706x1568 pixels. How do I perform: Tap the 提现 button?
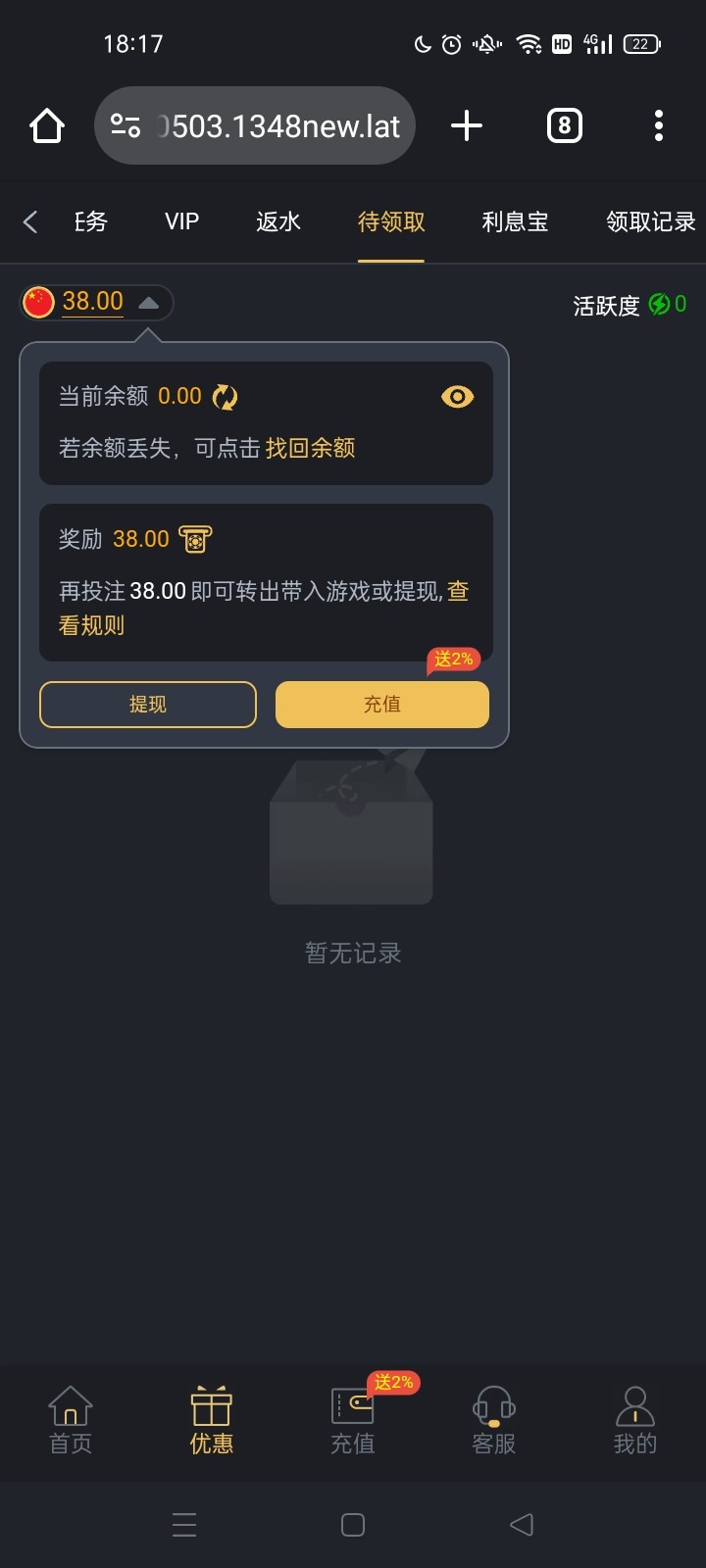click(x=148, y=705)
